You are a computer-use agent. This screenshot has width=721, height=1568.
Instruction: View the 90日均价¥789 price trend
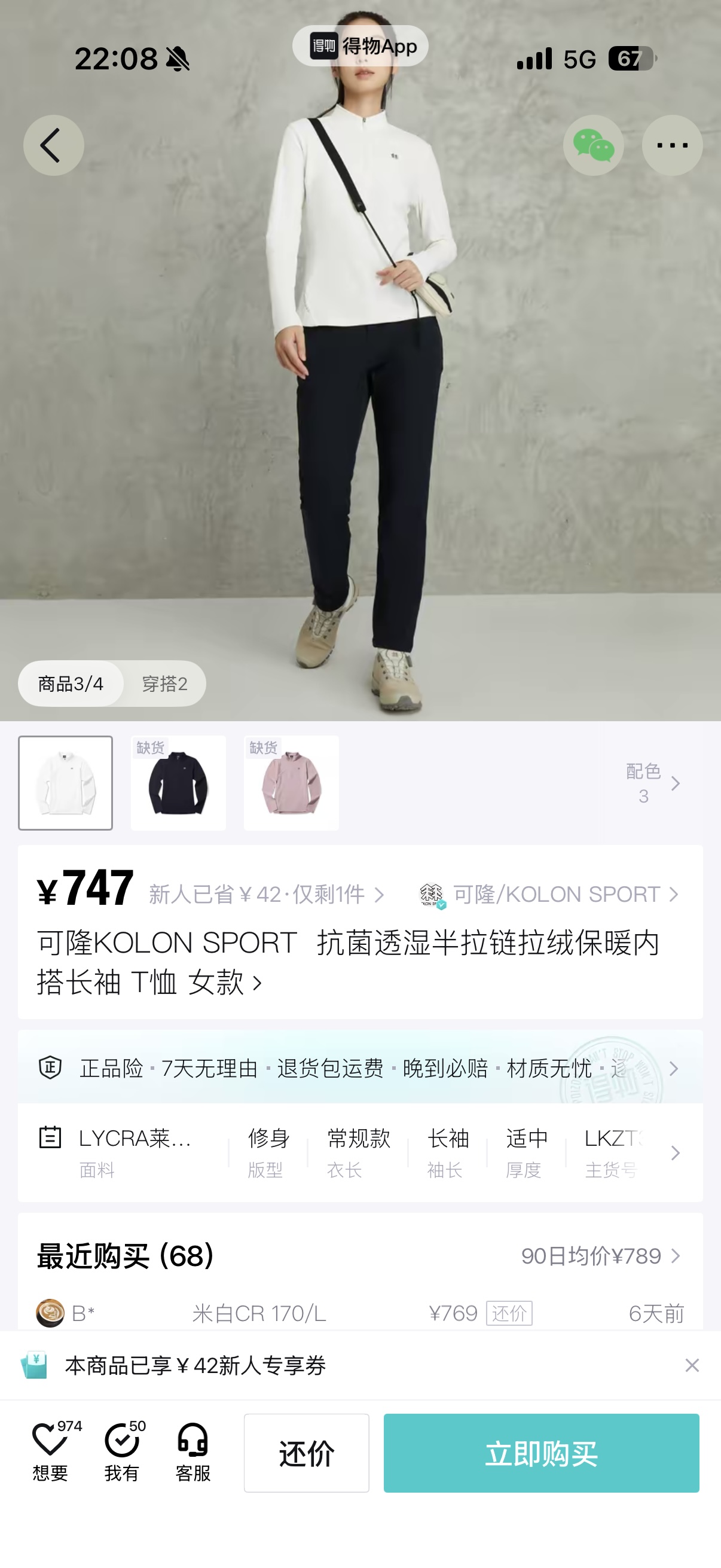(599, 1256)
